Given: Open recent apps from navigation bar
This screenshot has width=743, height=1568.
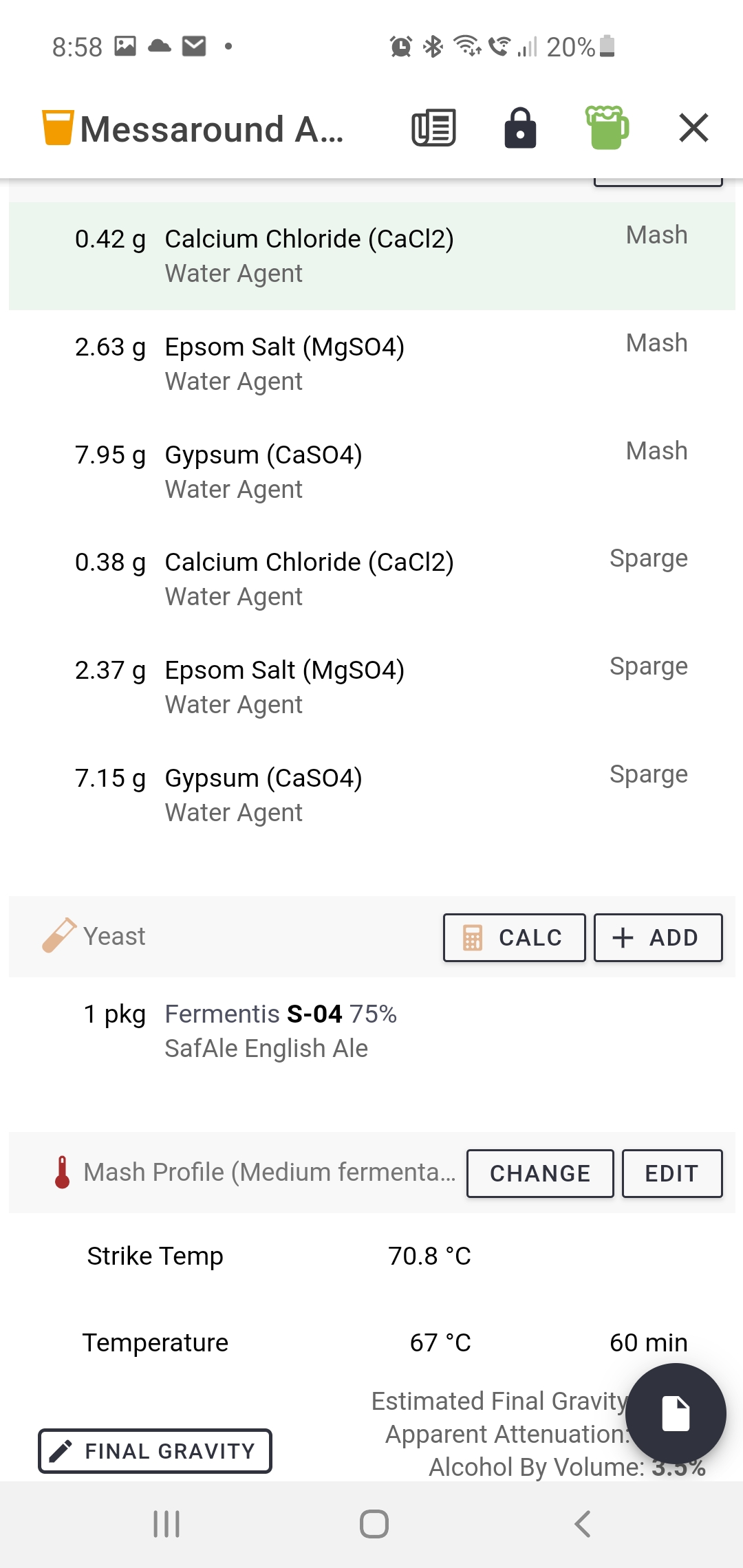Looking at the screenshot, I should point(166,1524).
